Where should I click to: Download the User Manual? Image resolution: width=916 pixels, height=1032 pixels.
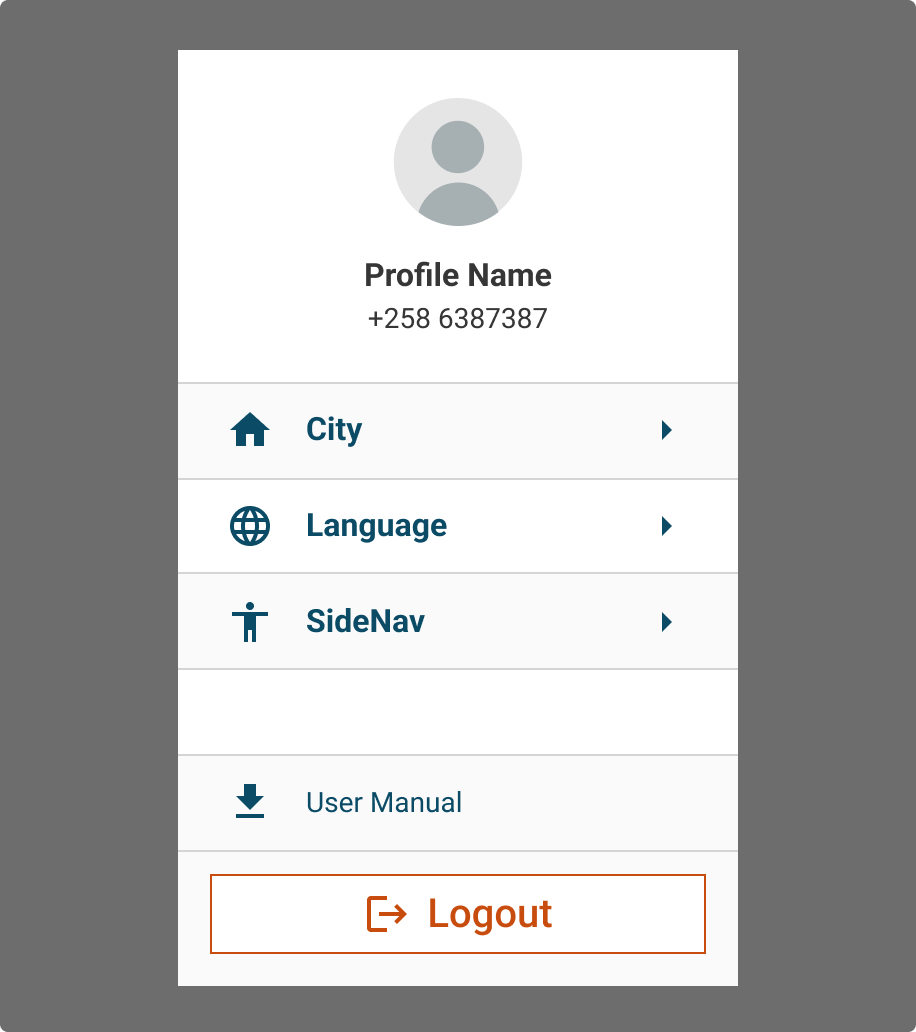383,803
